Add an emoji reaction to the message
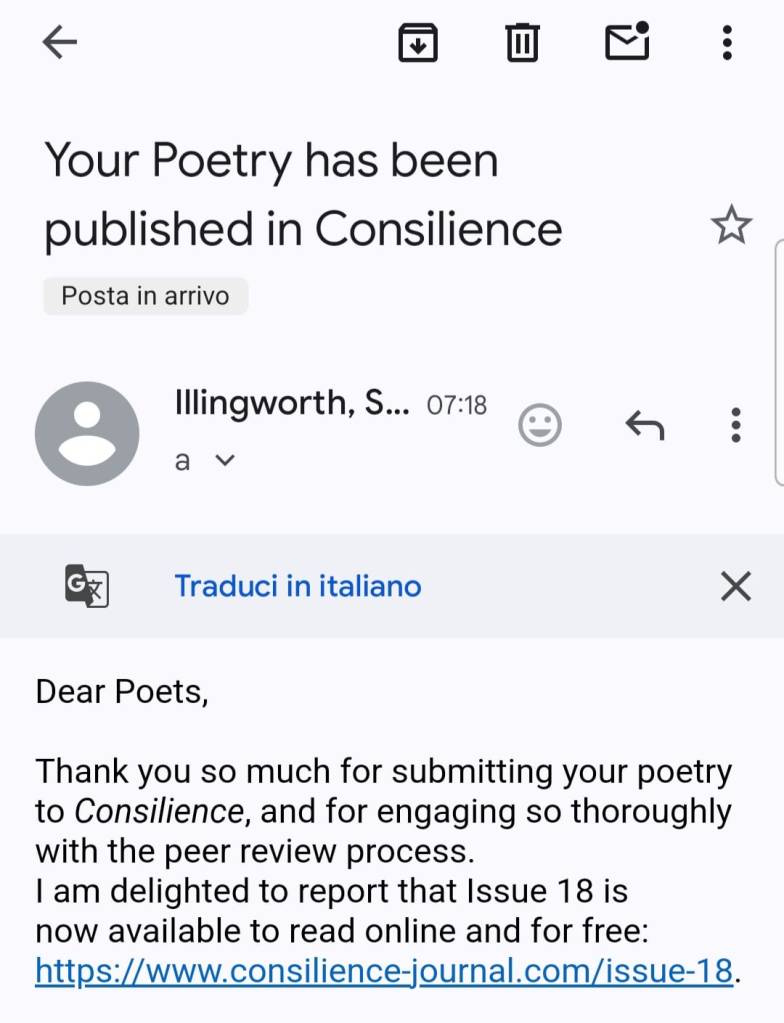Screen dimensions: 784x1023 pyautogui.click(x=540, y=427)
